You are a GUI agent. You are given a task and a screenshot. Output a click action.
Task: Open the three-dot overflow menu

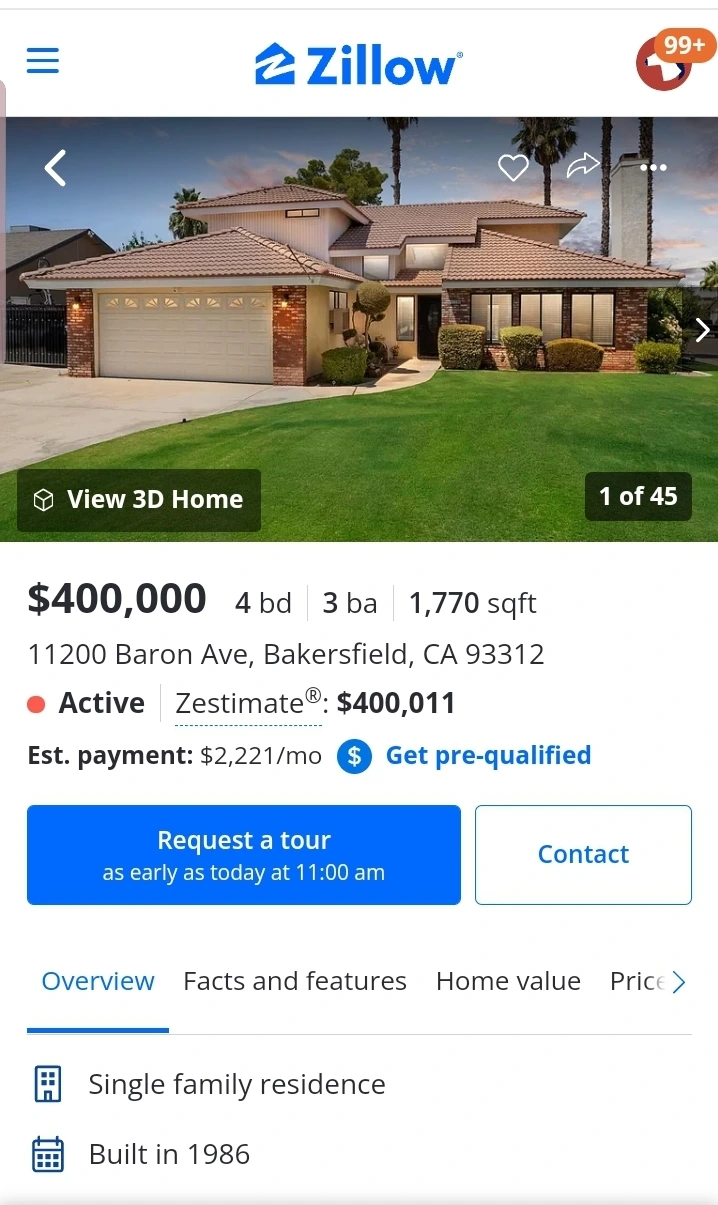pos(653,168)
